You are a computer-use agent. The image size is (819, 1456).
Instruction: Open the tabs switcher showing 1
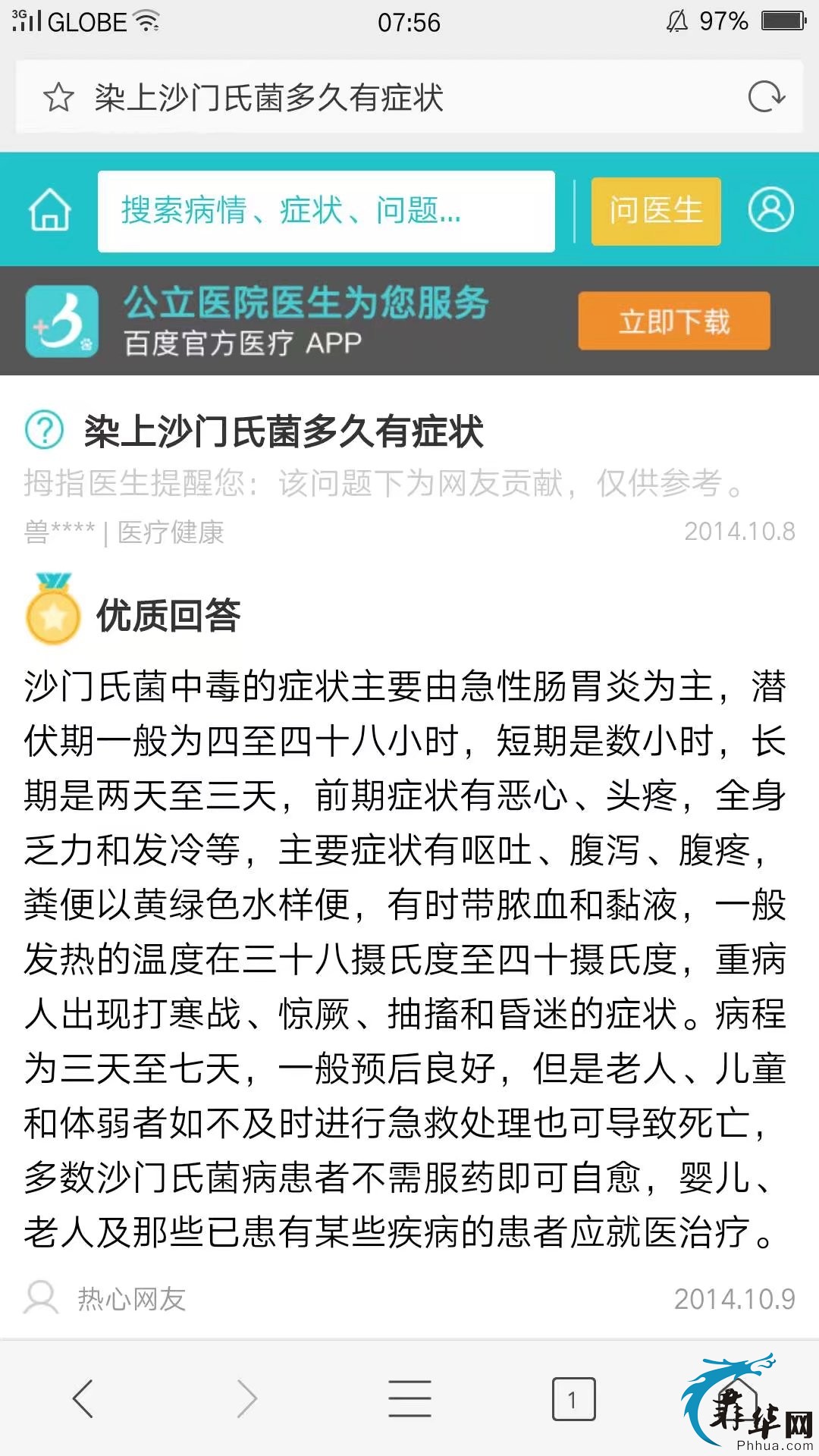pyautogui.click(x=573, y=1399)
